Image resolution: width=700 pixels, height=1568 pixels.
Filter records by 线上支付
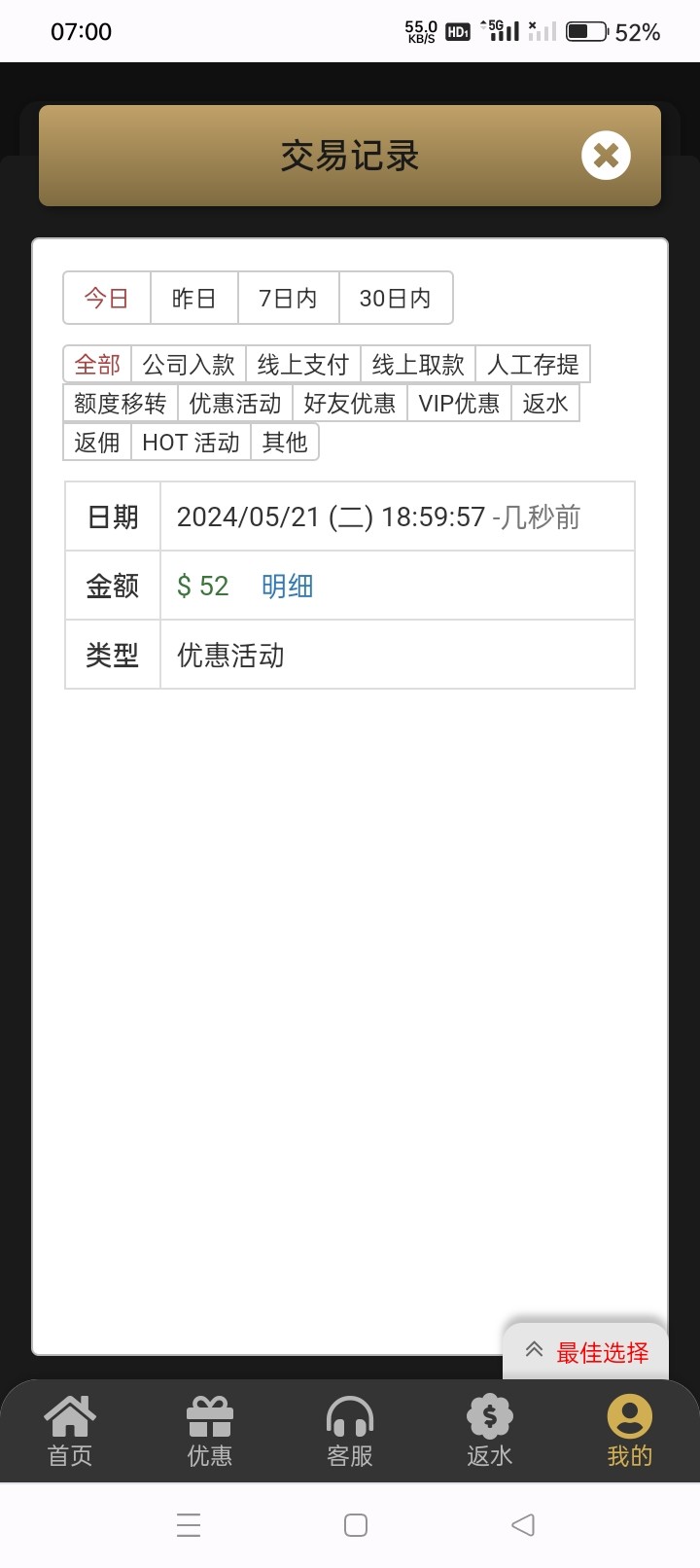coord(302,365)
